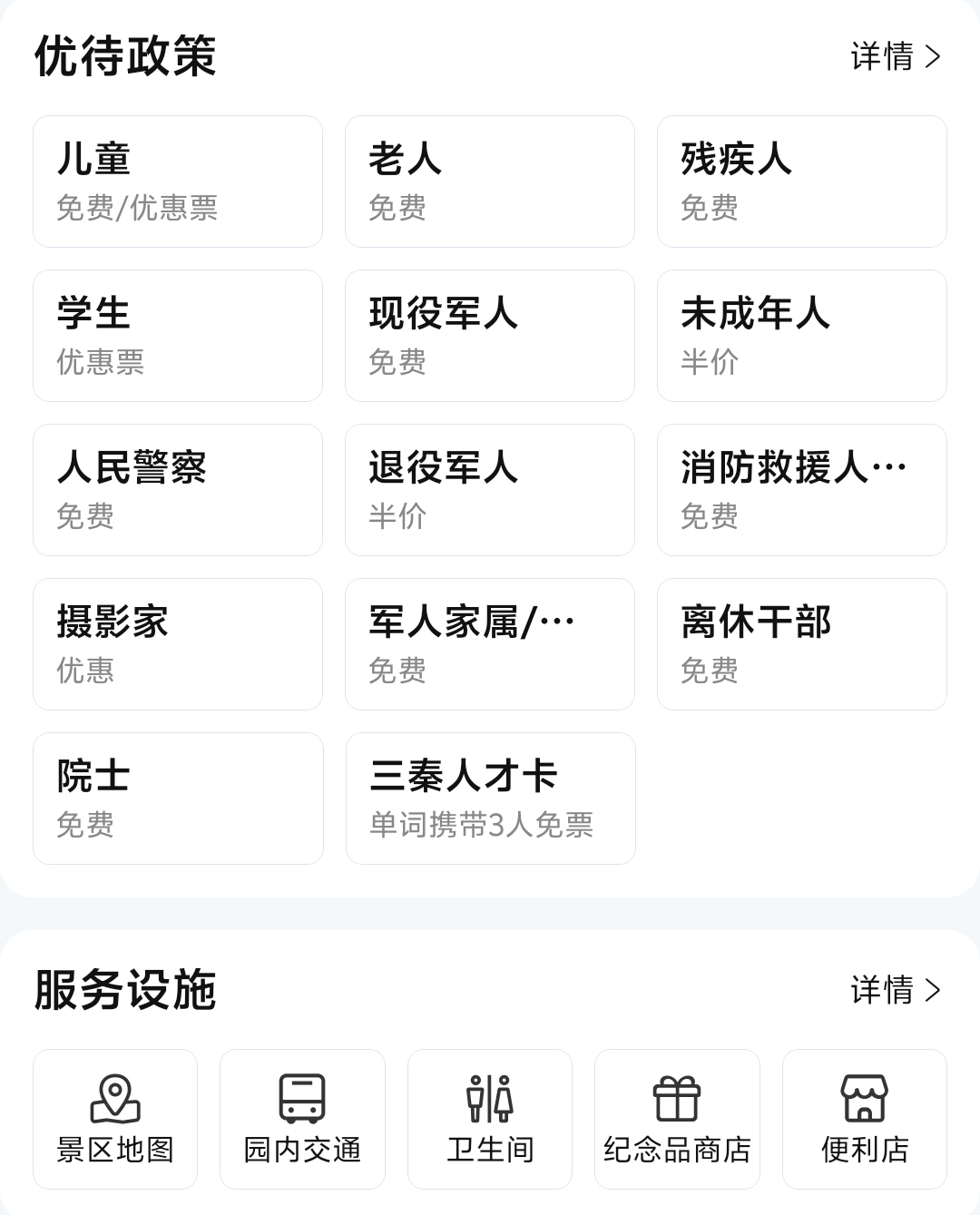Viewport: 980px width, 1215px height.
Task: Find 卫生间 restroom locations
Action: pos(490,1119)
